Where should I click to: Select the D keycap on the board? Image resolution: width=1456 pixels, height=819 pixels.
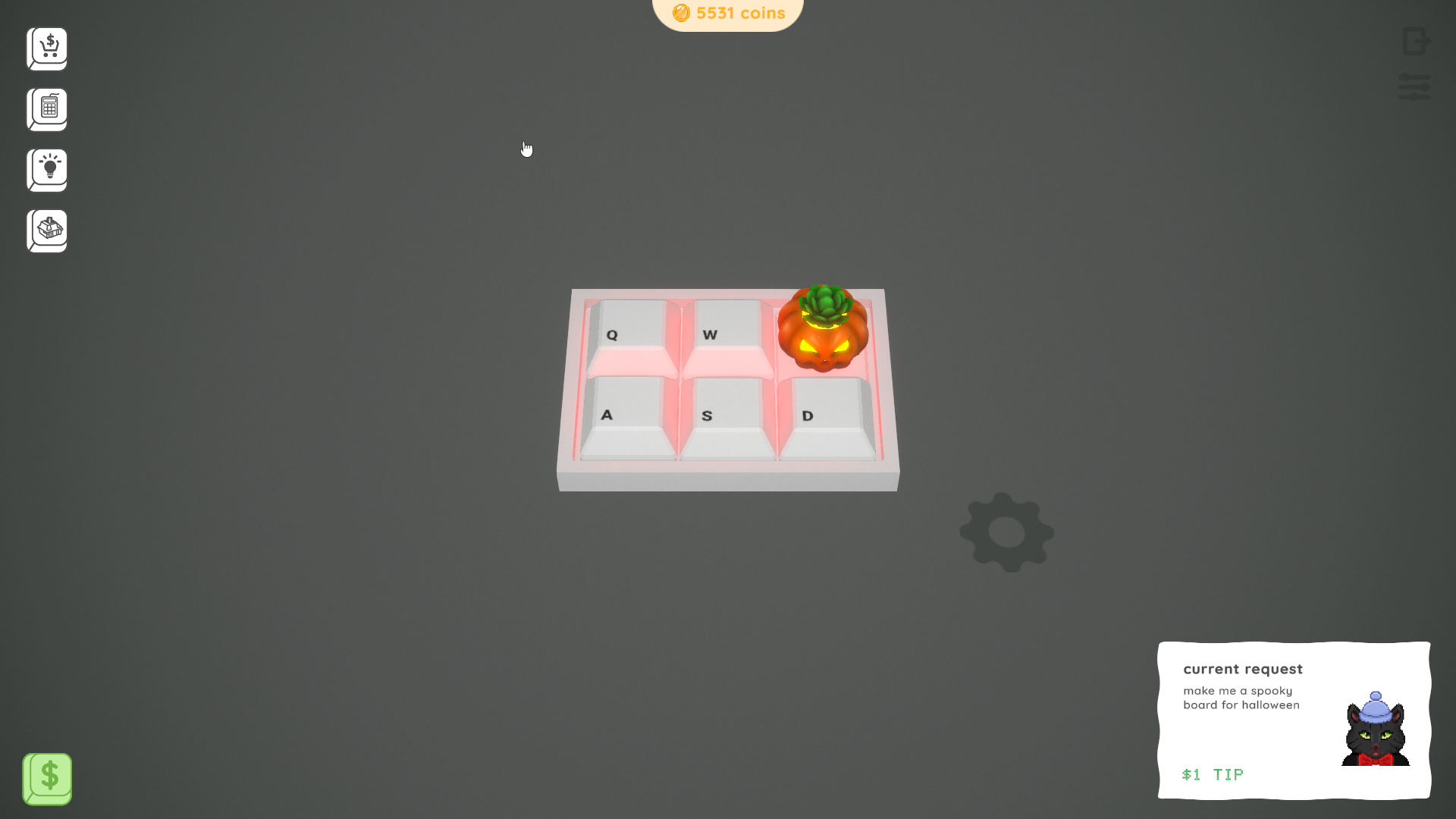[x=827, y=416]
